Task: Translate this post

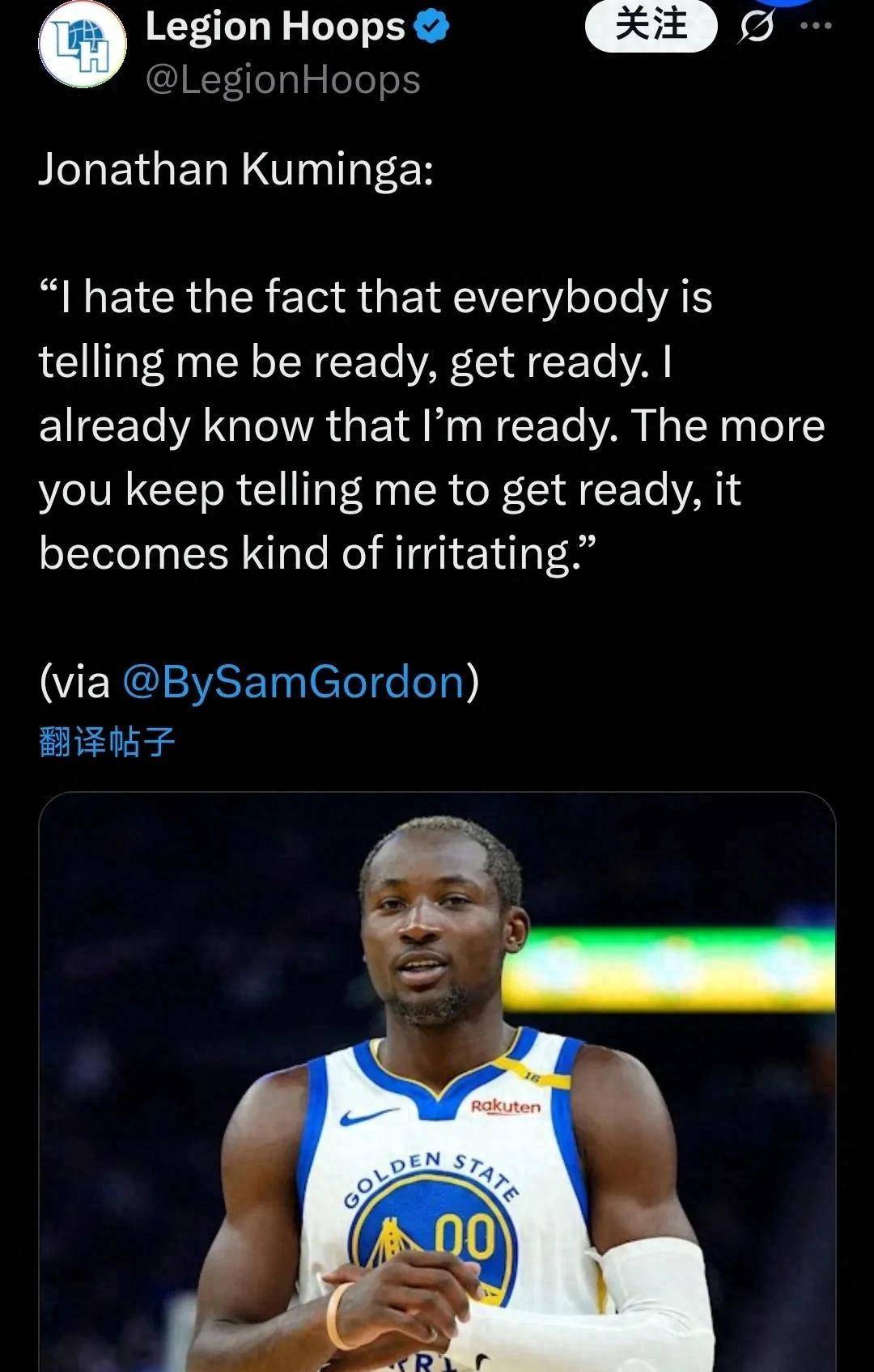Action: pos(107,741)
